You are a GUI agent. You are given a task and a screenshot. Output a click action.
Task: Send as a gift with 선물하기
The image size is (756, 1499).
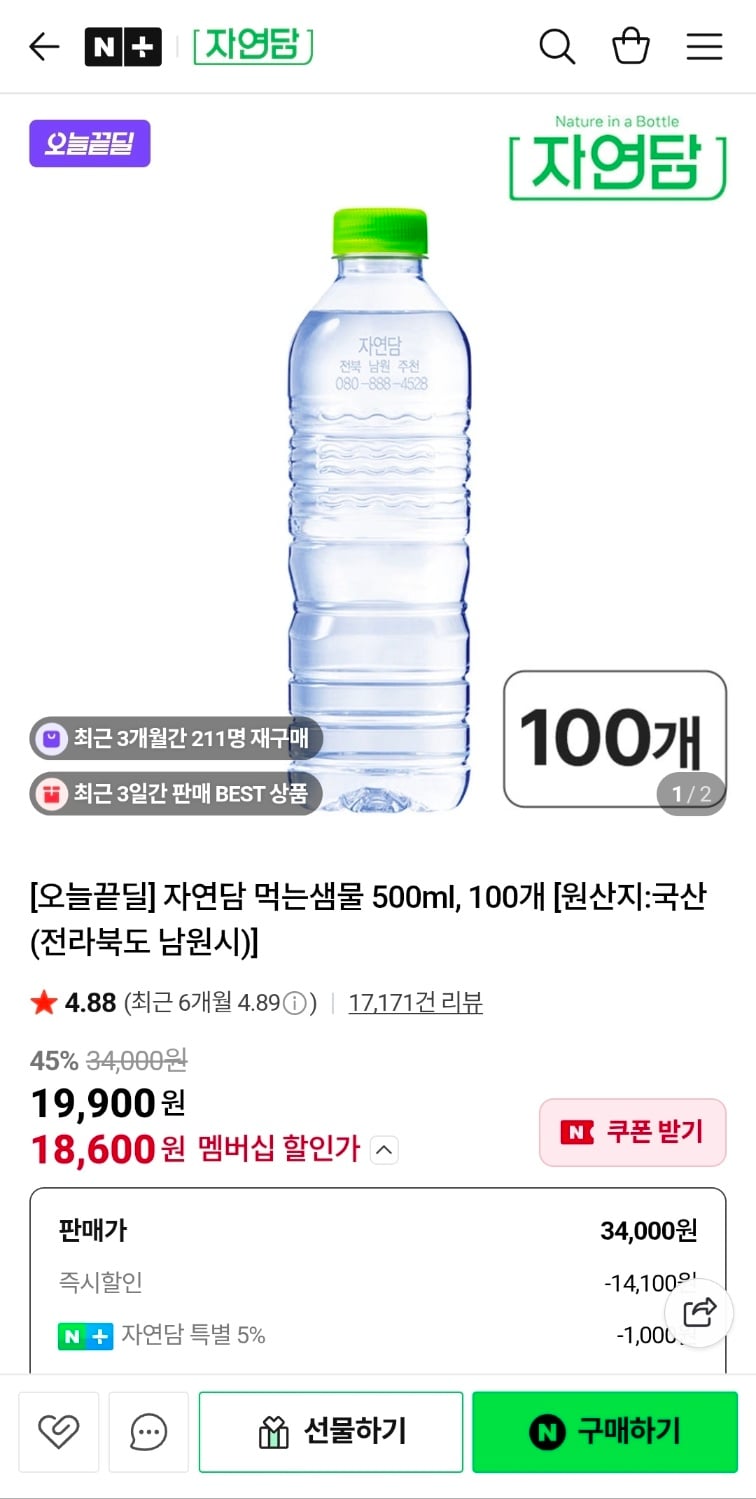[x=331, y=1432]
